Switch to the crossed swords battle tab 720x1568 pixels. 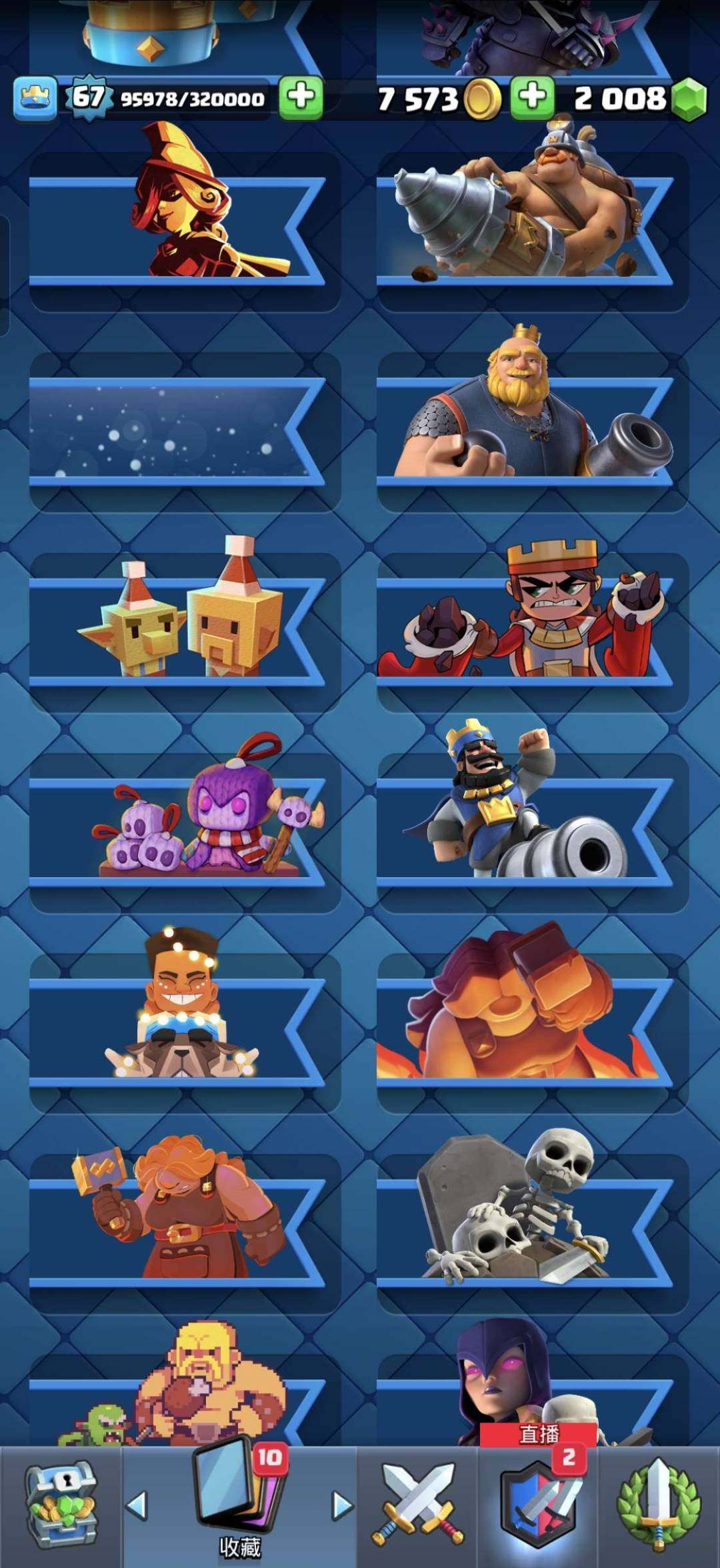[417, 1506]
